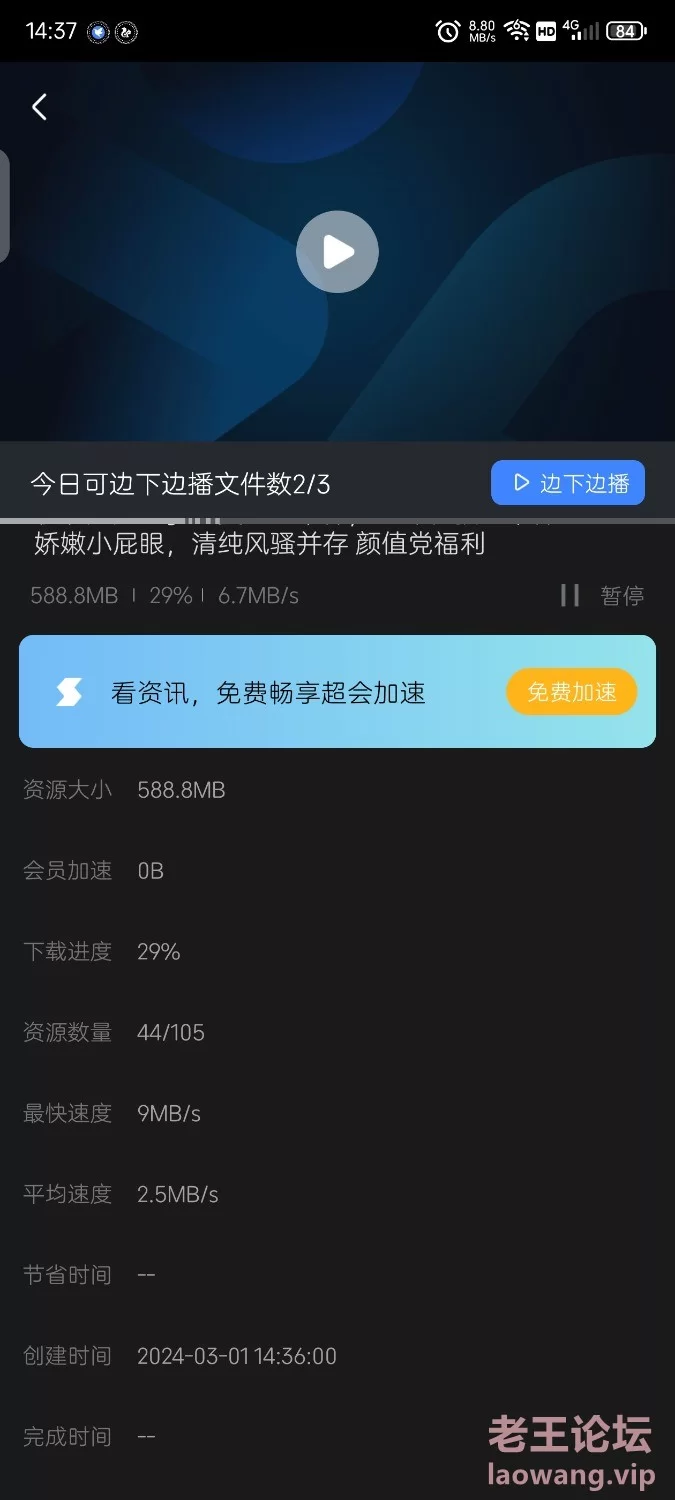Screen dimensions: 675x1500
Task: Pause the download with 暂停
Action: click(602, 596)
